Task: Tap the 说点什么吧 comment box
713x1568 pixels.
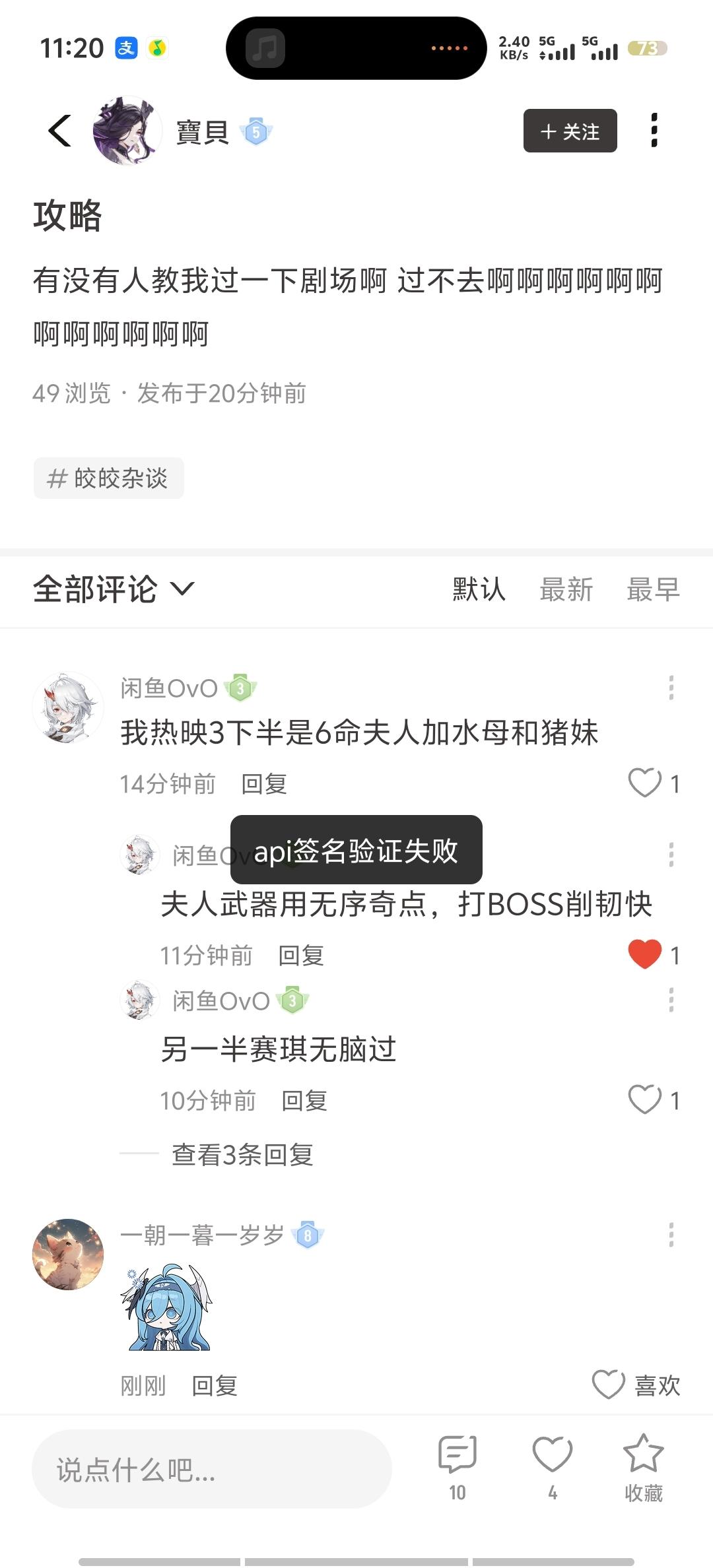Action: click(211, 1469)
